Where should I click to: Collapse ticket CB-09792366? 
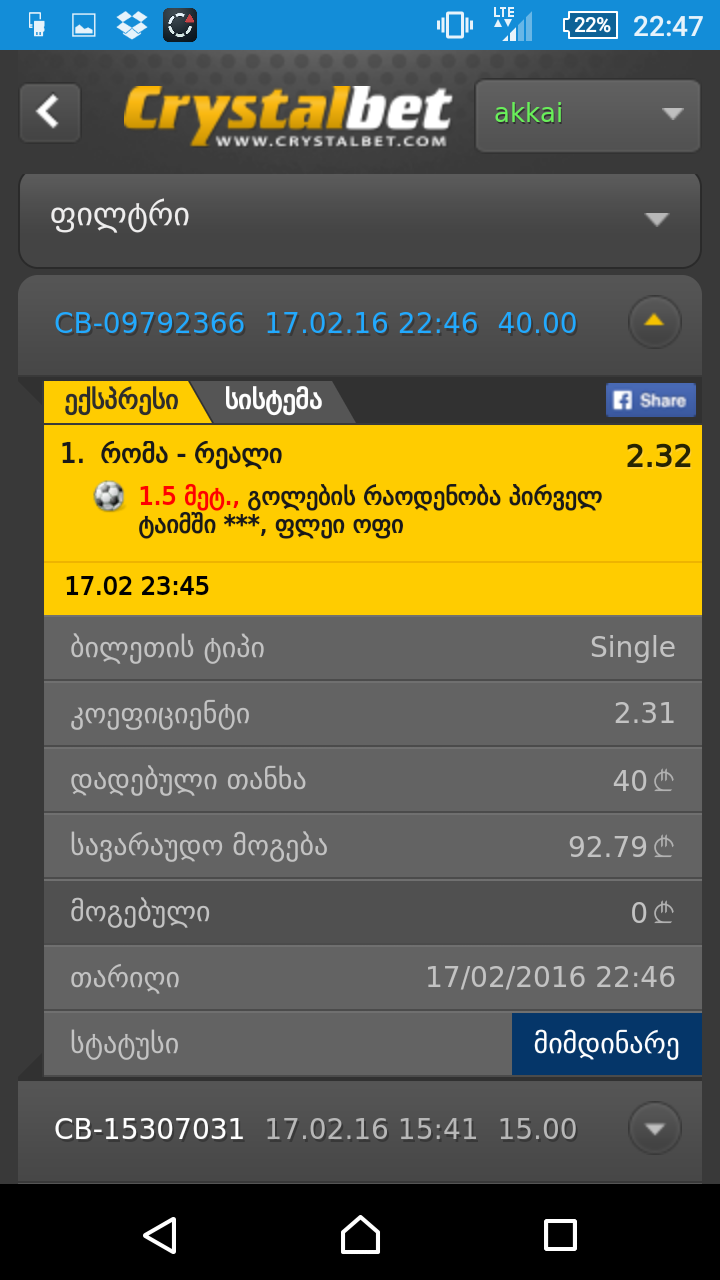654,322
